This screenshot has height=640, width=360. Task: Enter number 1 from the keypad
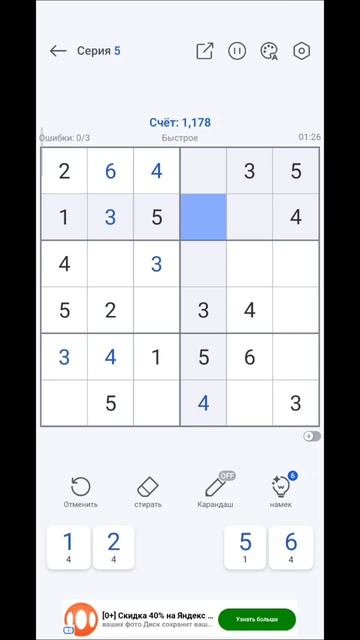click(68, 547)
